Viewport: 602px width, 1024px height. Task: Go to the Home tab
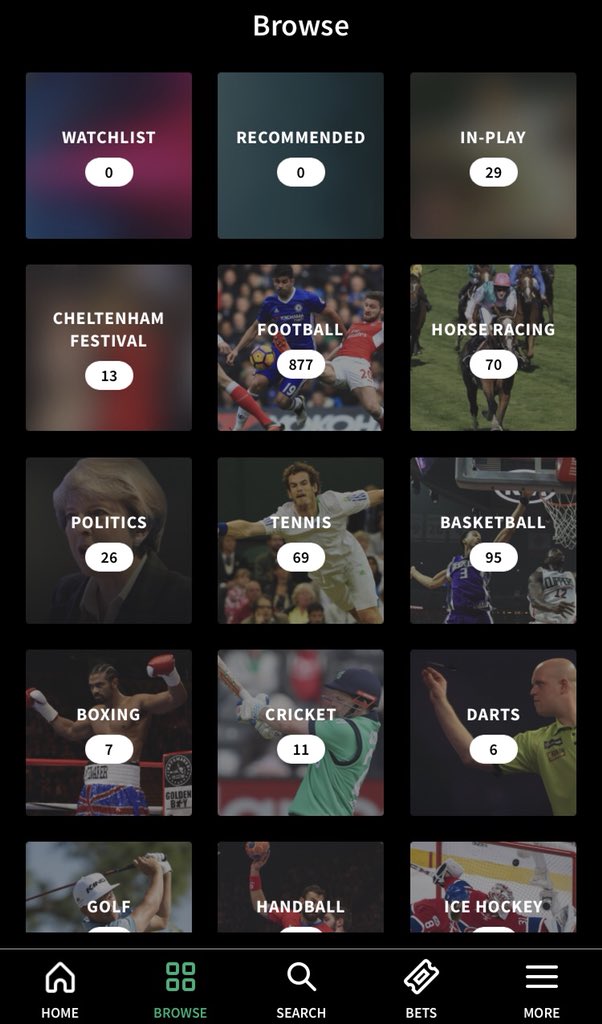[x=60, y=989]
